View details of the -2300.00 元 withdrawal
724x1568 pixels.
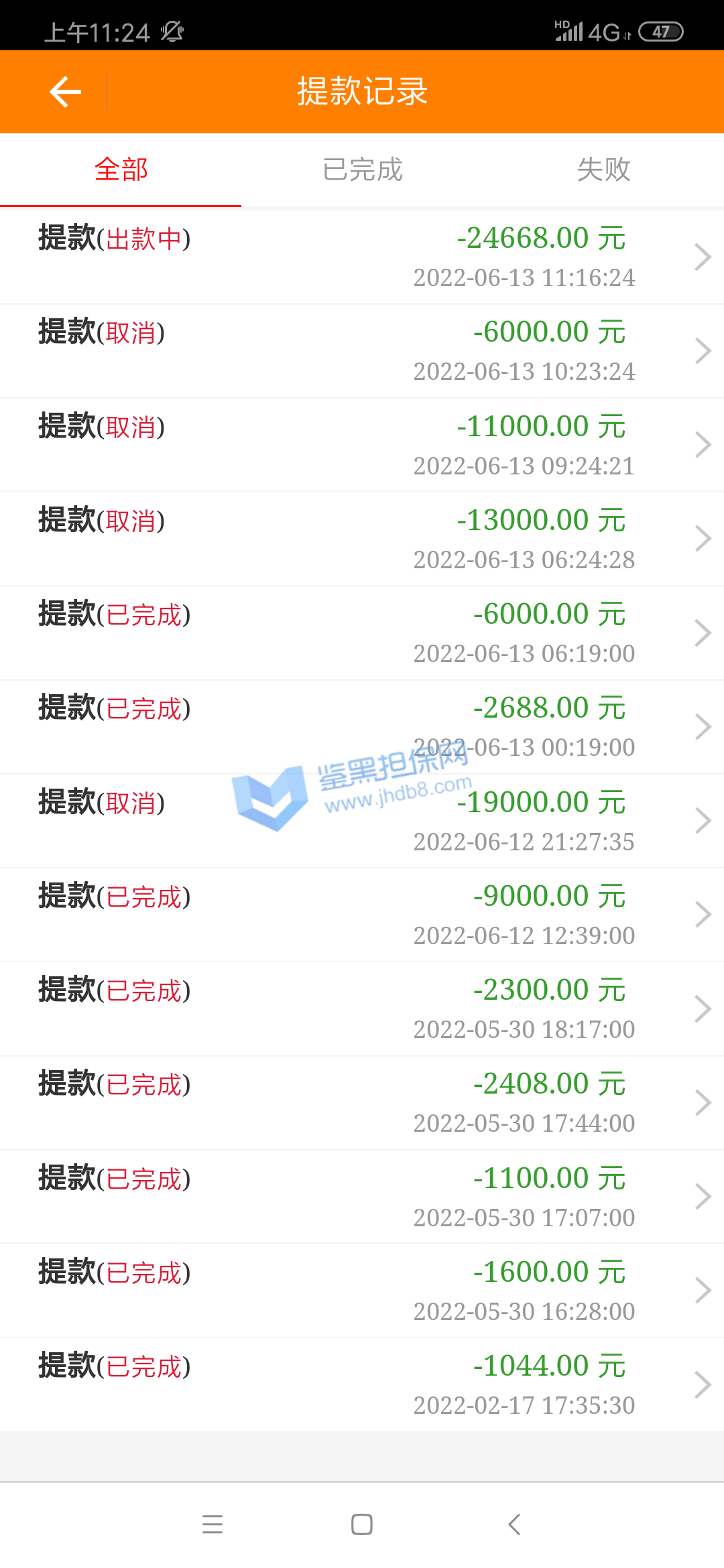coord(362,1008)
